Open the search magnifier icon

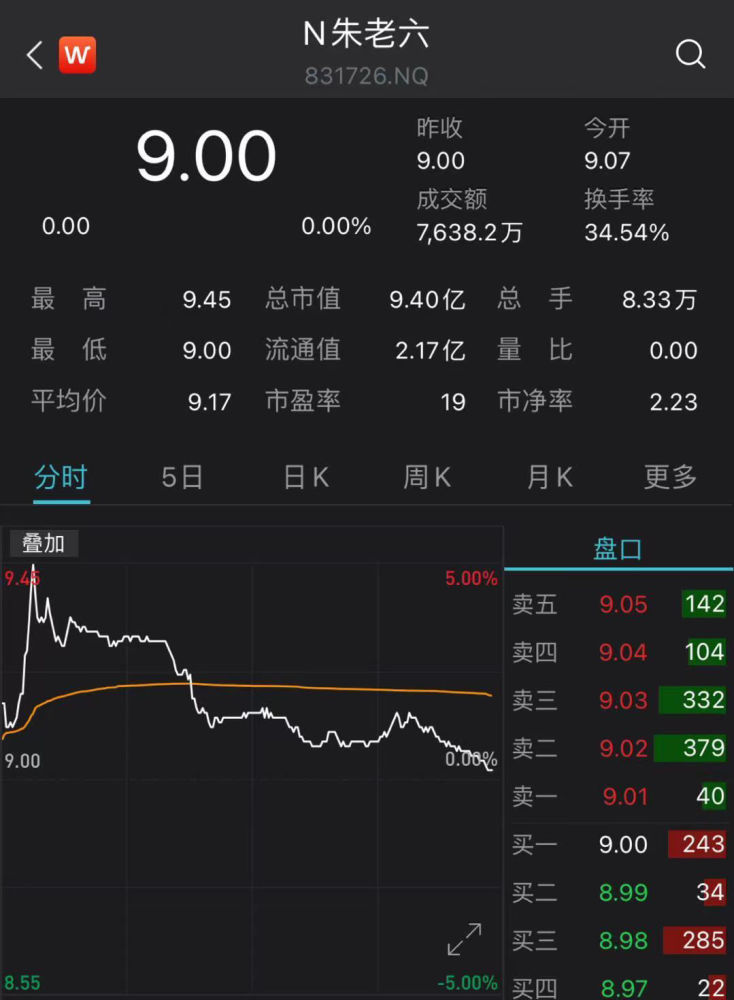click(x=690, y=54)
